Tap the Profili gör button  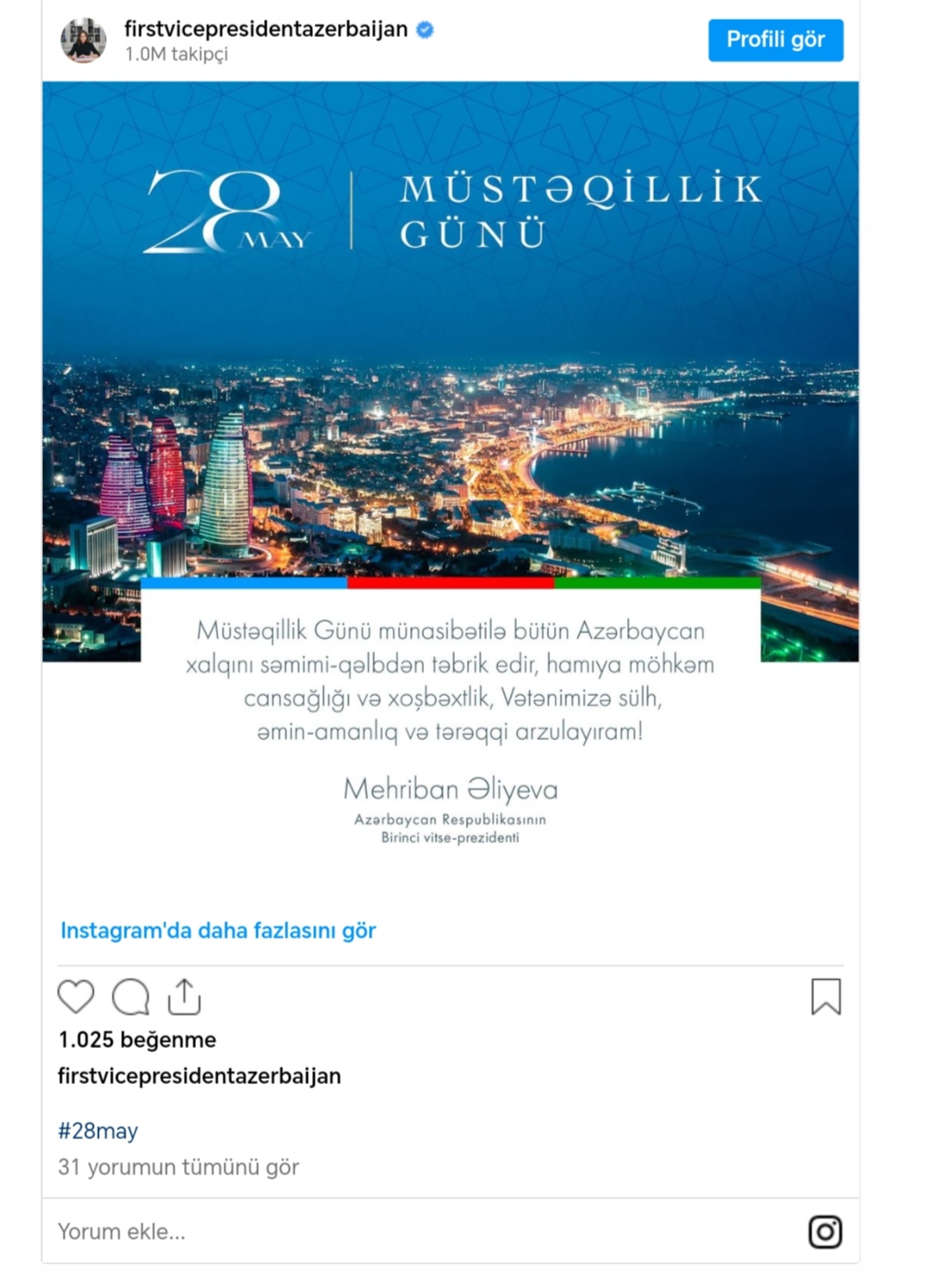tap(775, 40)
